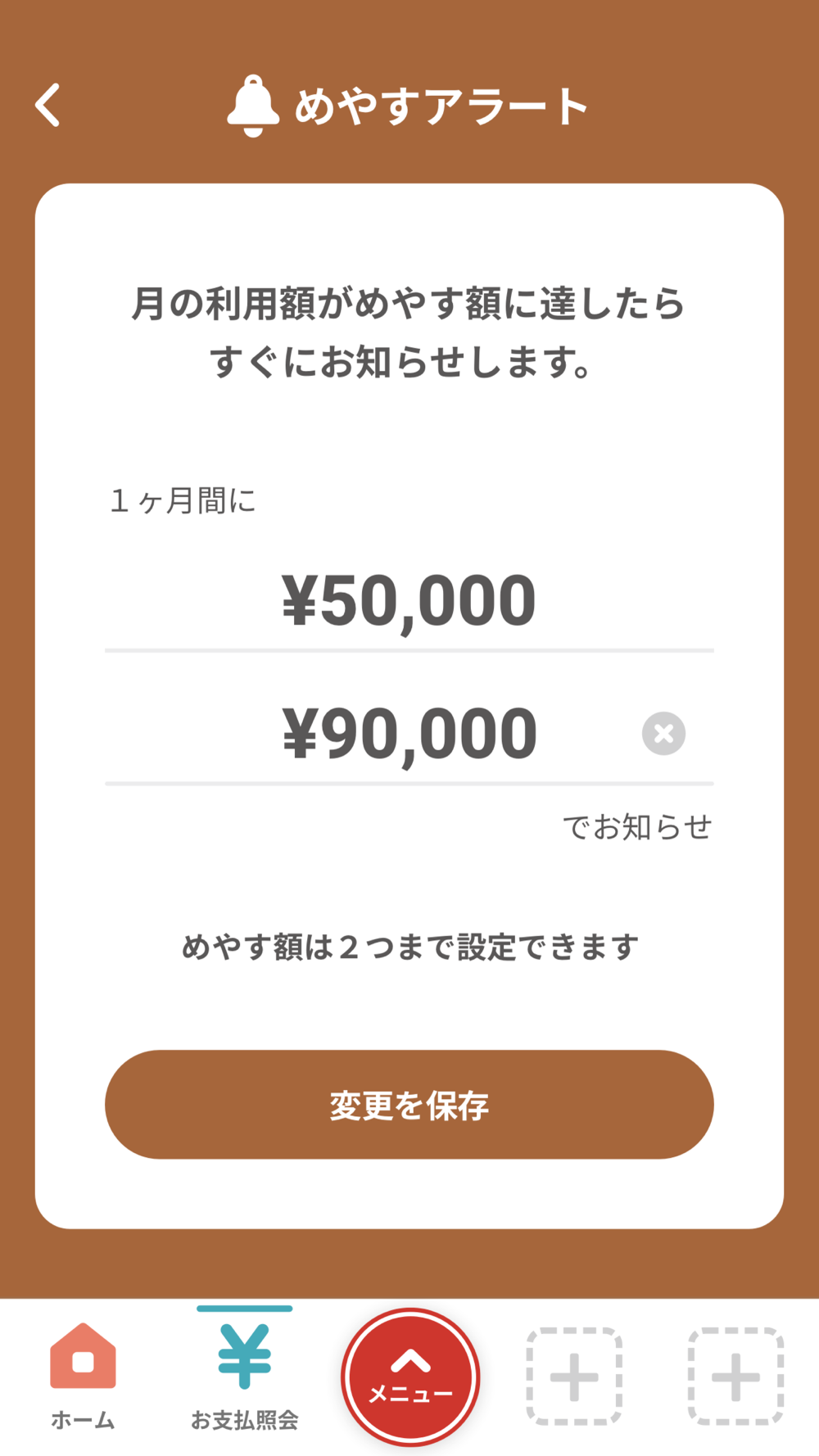819x1456 pixels.
Task: Clear the ¥90,000 alert amount
Action: 663,733
